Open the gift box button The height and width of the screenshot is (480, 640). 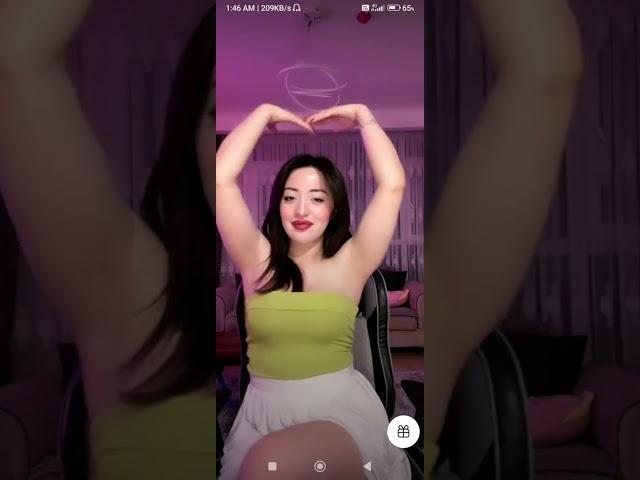[403, 432]
